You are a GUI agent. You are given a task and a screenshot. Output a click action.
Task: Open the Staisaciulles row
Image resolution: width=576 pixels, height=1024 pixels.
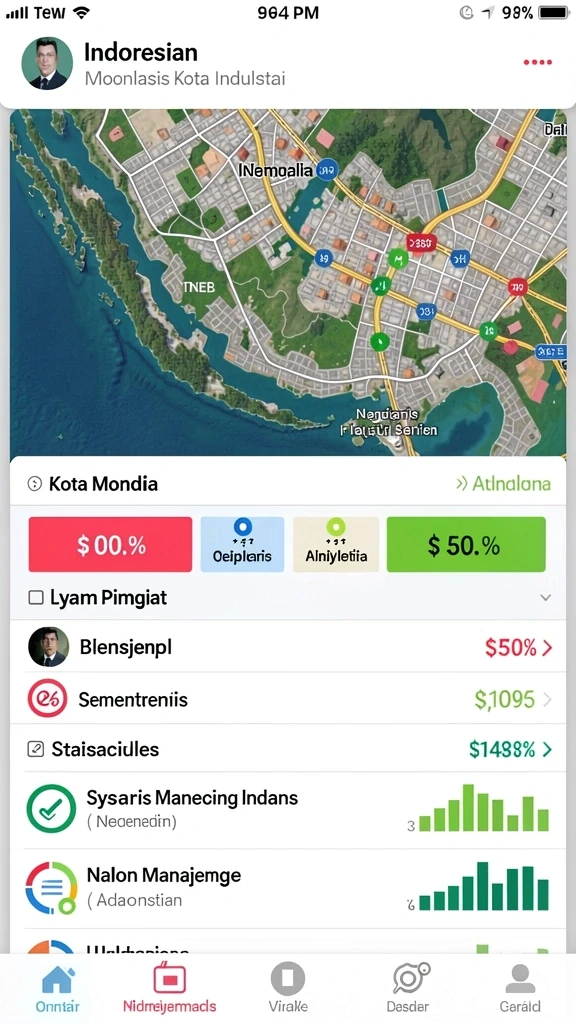pyautogui.click(x=288, y=749)
